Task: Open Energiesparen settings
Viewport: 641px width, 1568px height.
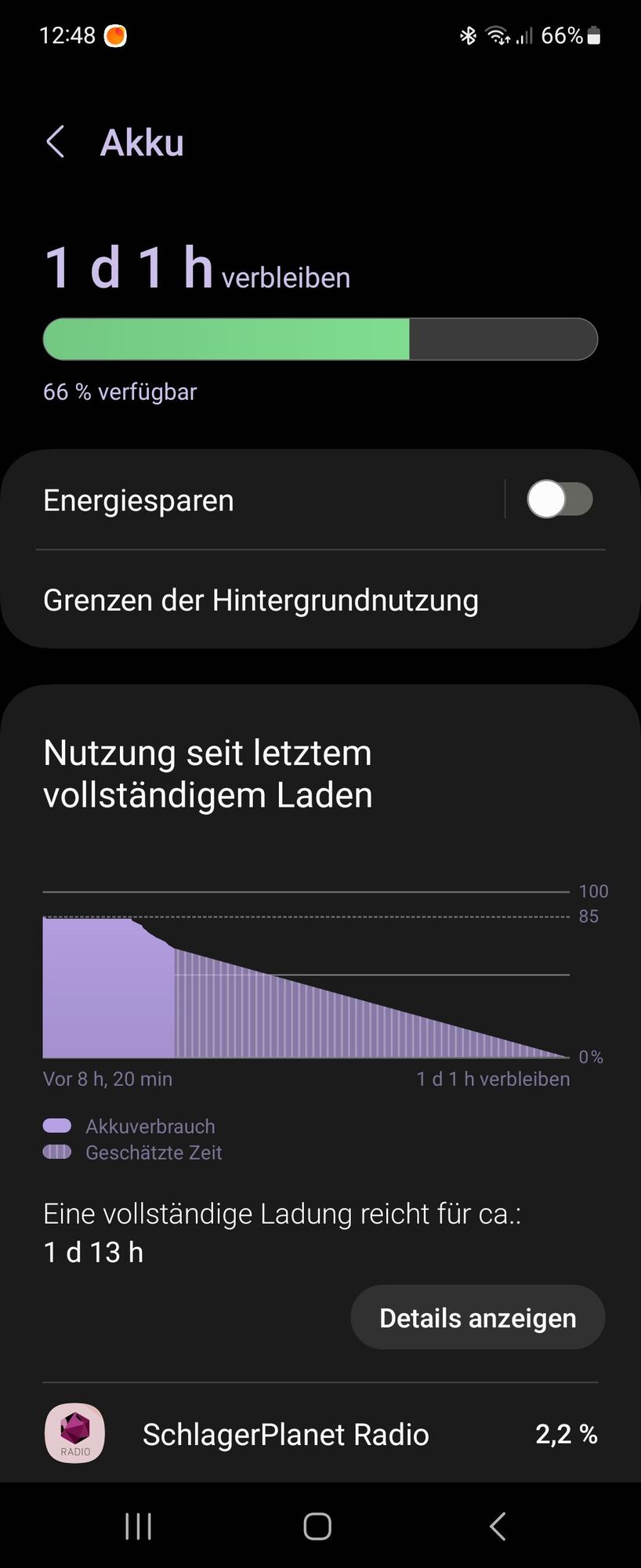Action: click(x=235, y=500)
